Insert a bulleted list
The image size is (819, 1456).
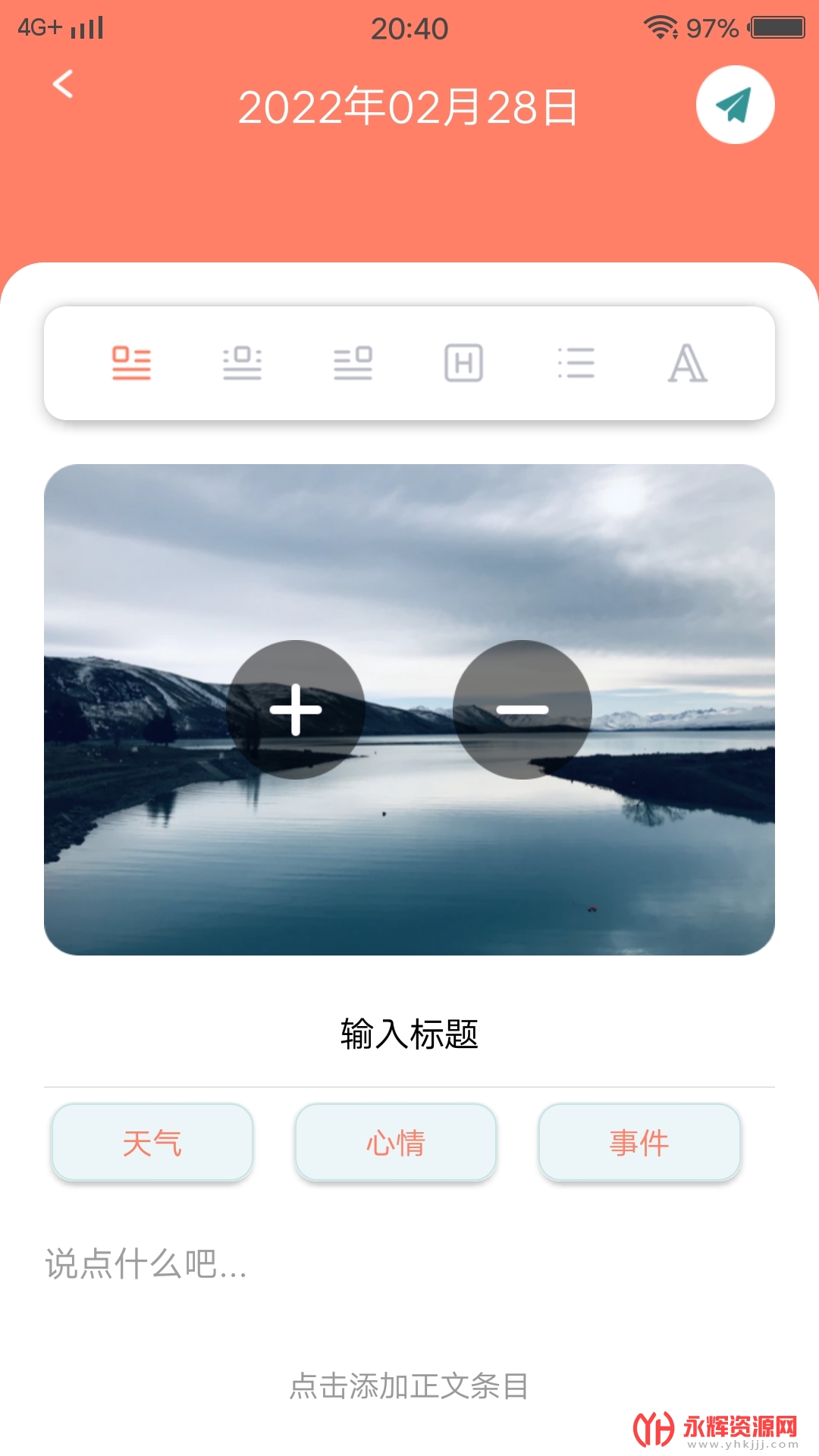click(576, 363)
